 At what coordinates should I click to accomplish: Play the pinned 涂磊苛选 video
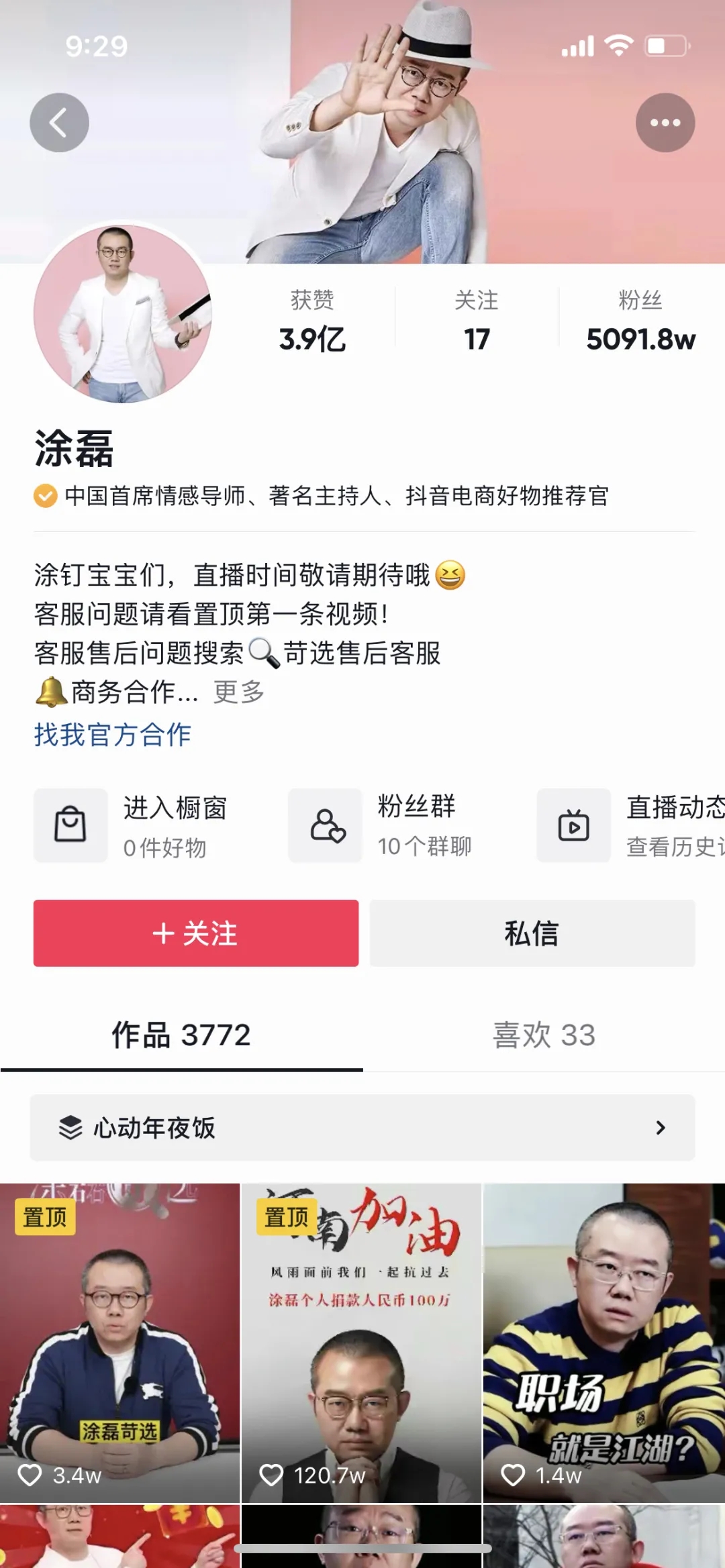pos(119,1342)
